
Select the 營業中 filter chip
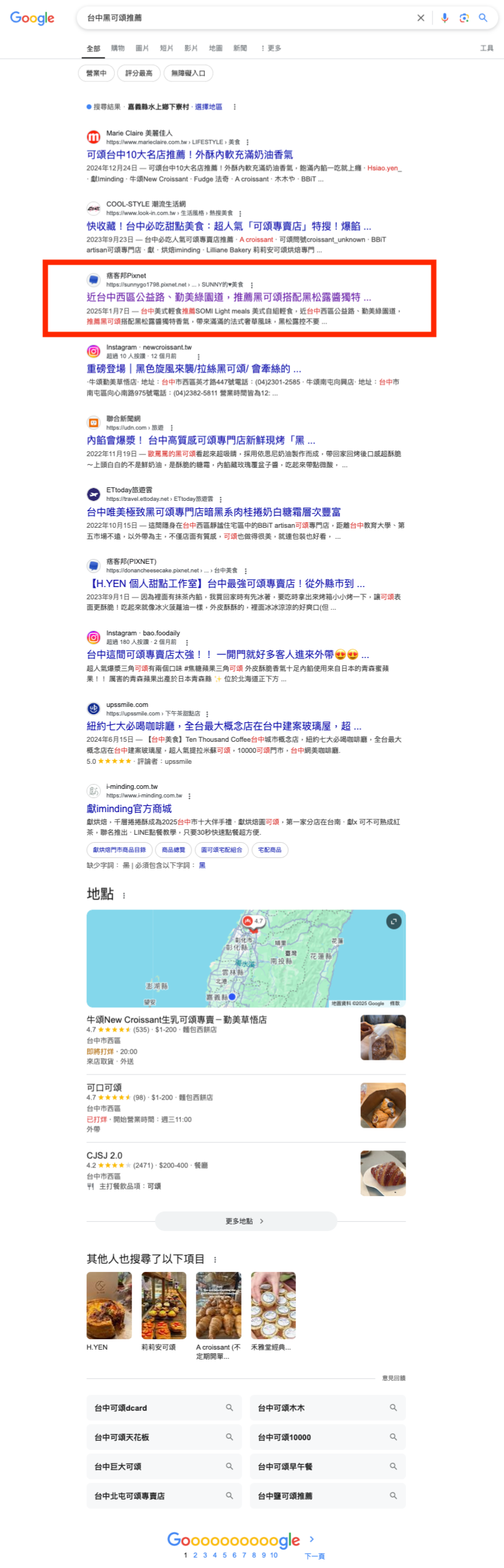coord(96,73)
